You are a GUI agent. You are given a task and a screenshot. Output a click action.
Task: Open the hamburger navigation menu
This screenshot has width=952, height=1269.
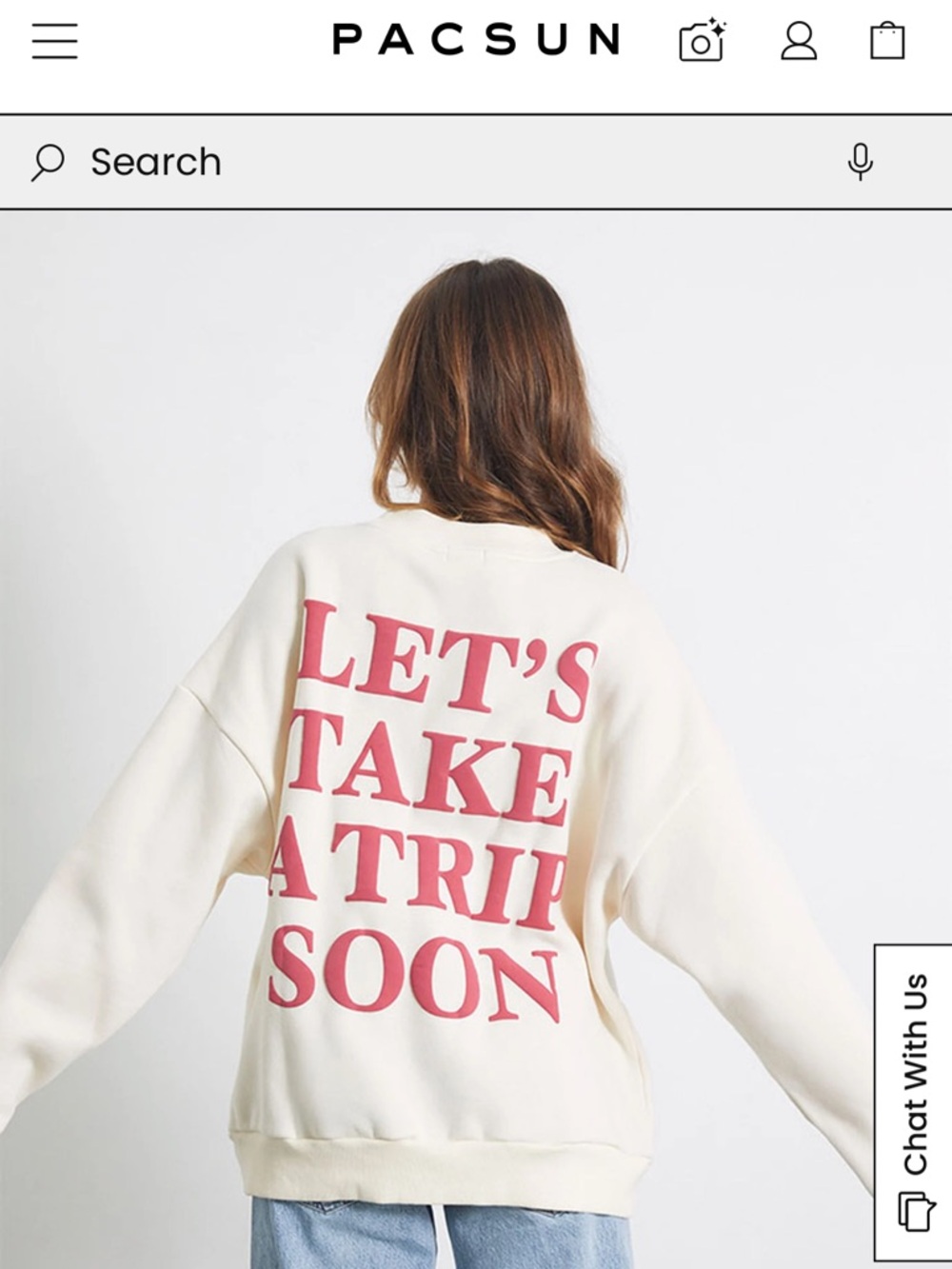(x=55, y=41)
